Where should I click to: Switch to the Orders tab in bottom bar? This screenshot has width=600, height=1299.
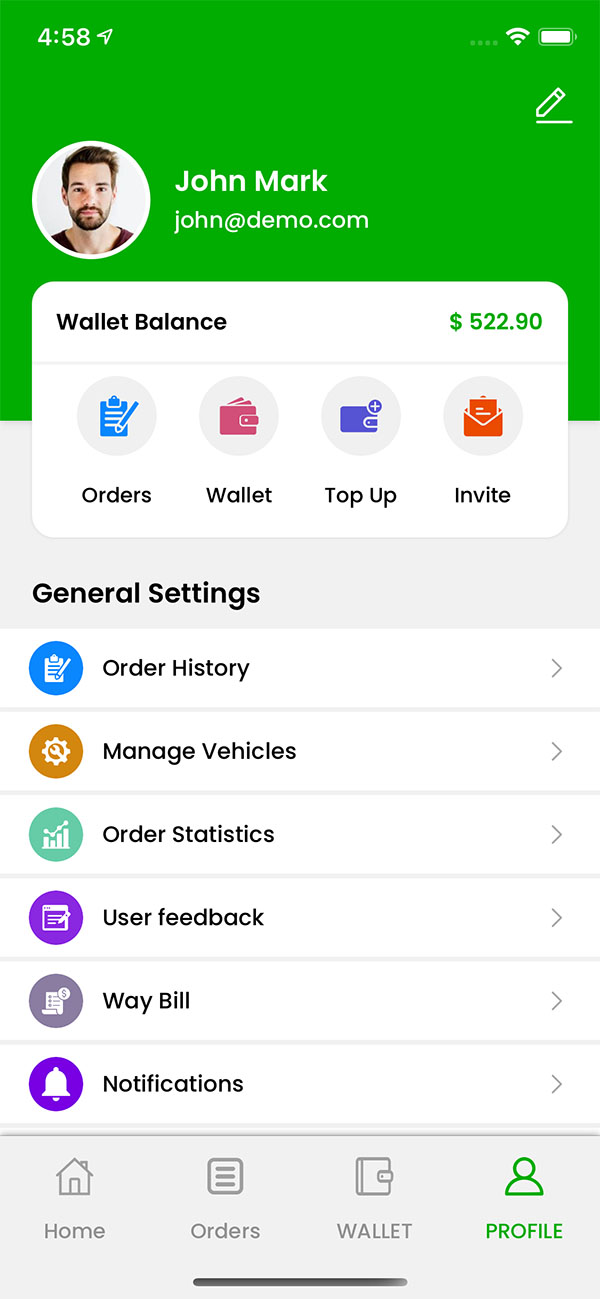225,1198
